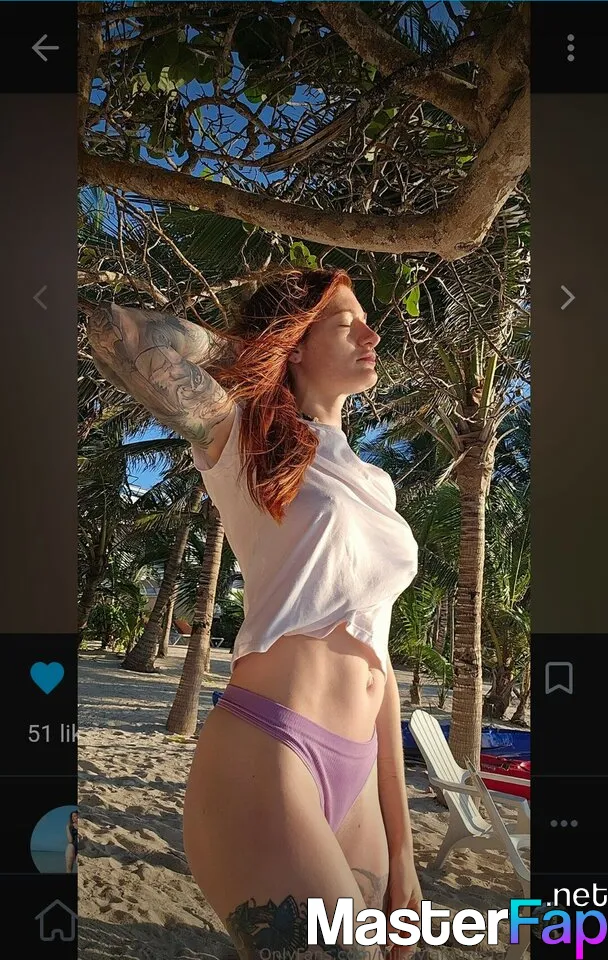Go back using the top-left arrow
608x960 pixels.
tap(44, 48)
